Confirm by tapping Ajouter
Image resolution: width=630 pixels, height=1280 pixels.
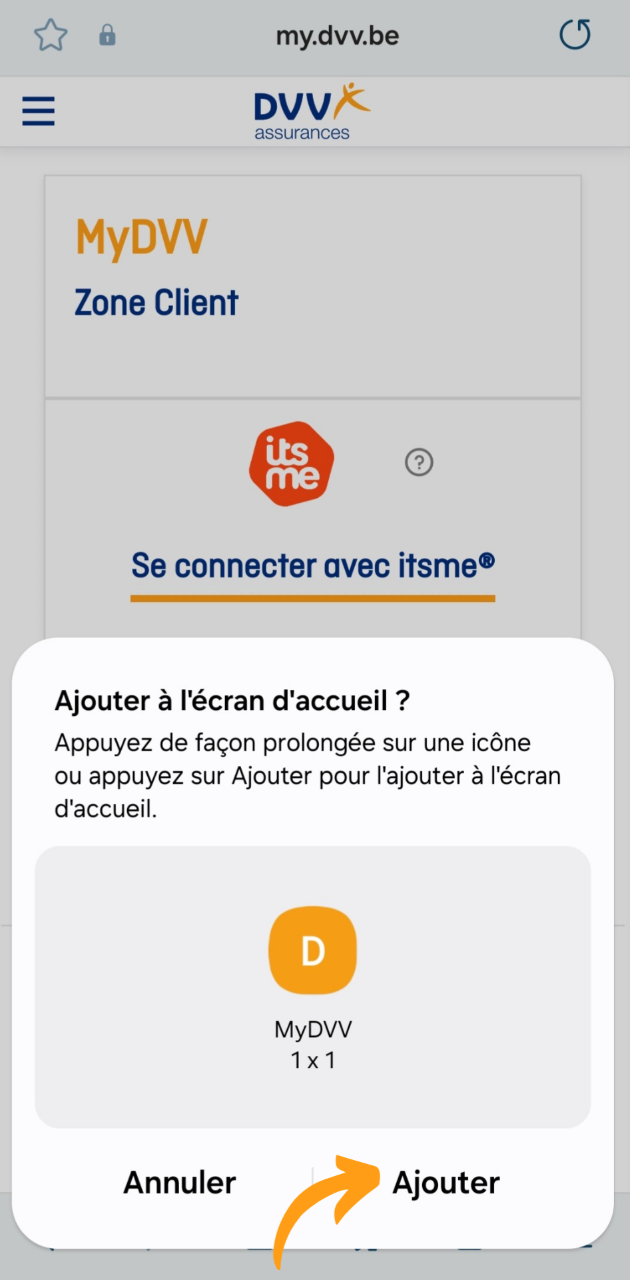tap(445, 1183)
